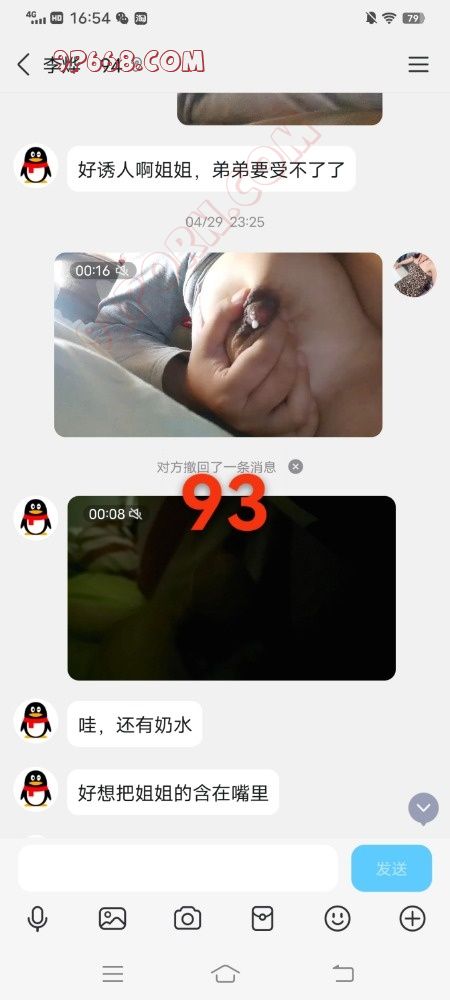Viewport: 450px width, 1000px height.
Task: Open the chat settings menu
Action: tap(418, 64)
